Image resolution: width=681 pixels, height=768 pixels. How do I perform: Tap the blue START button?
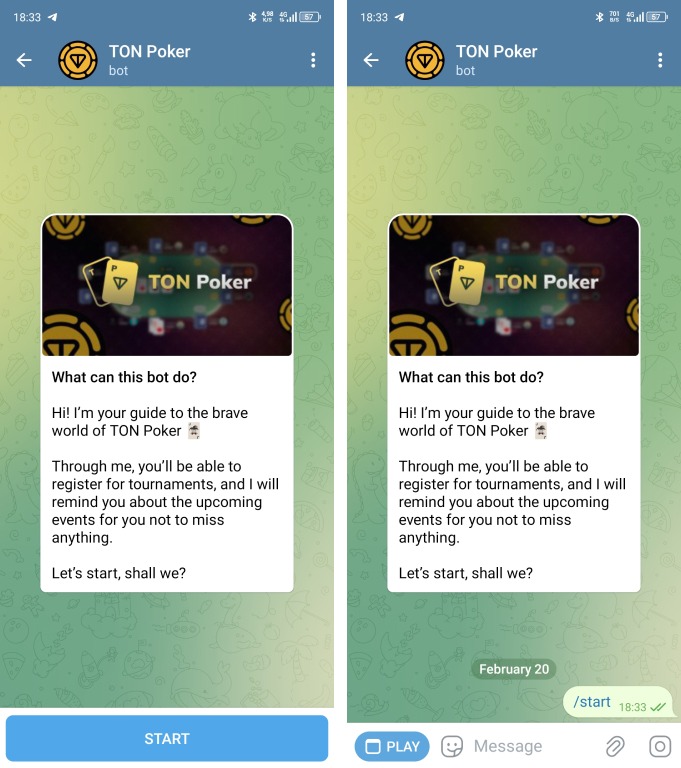point(167,739)
